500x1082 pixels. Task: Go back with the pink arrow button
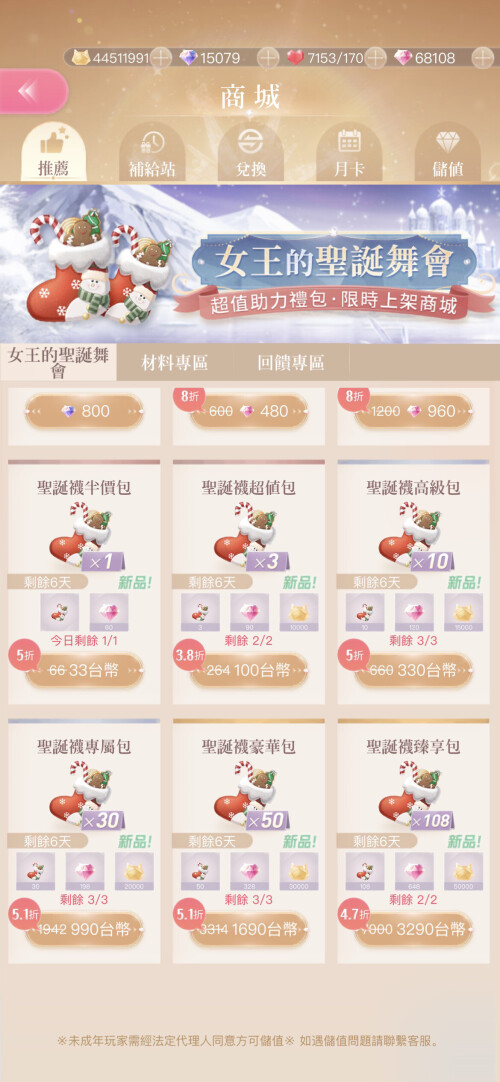click(33, 91)
